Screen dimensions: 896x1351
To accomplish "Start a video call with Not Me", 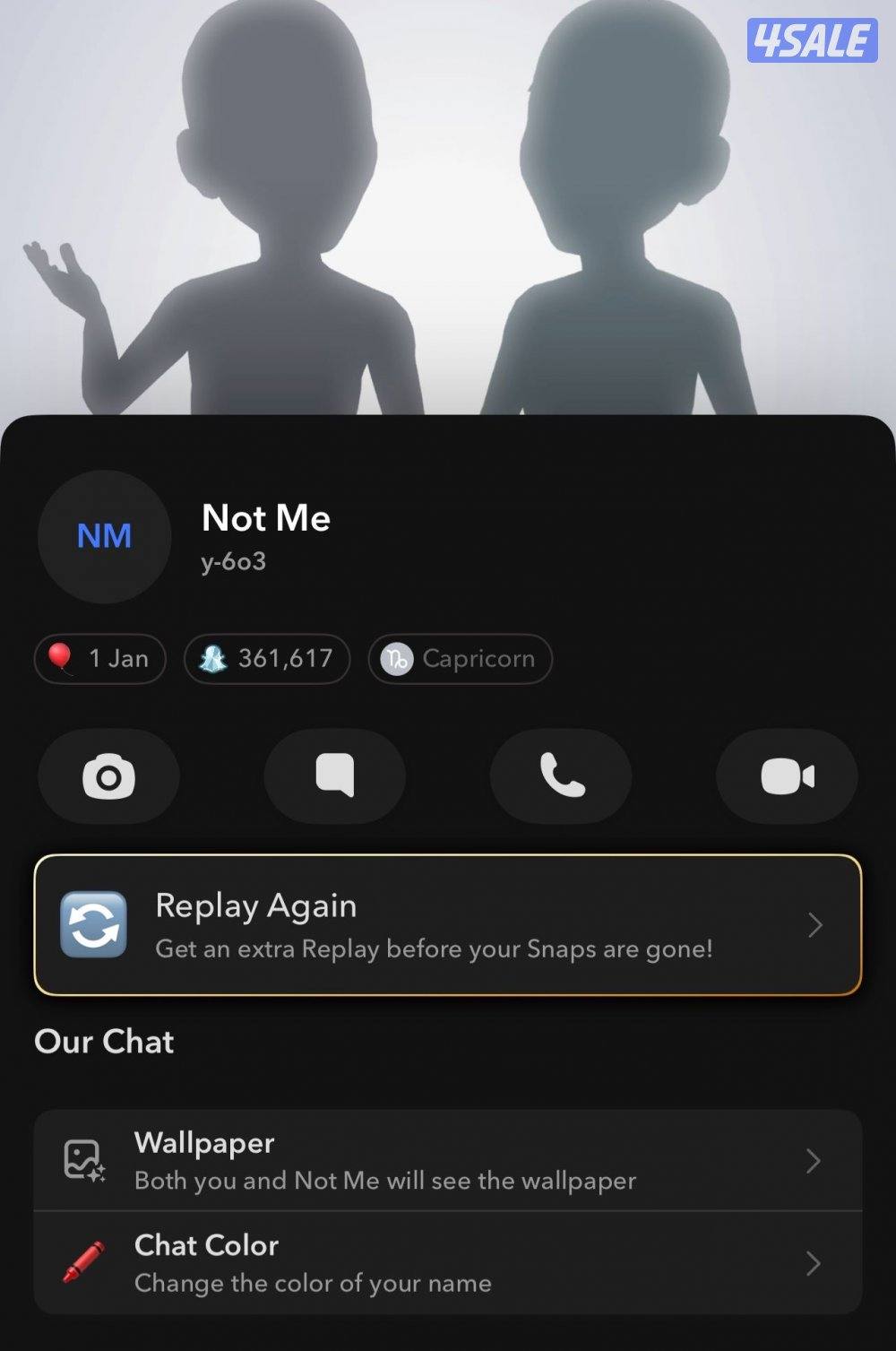I will pos(786,775).
